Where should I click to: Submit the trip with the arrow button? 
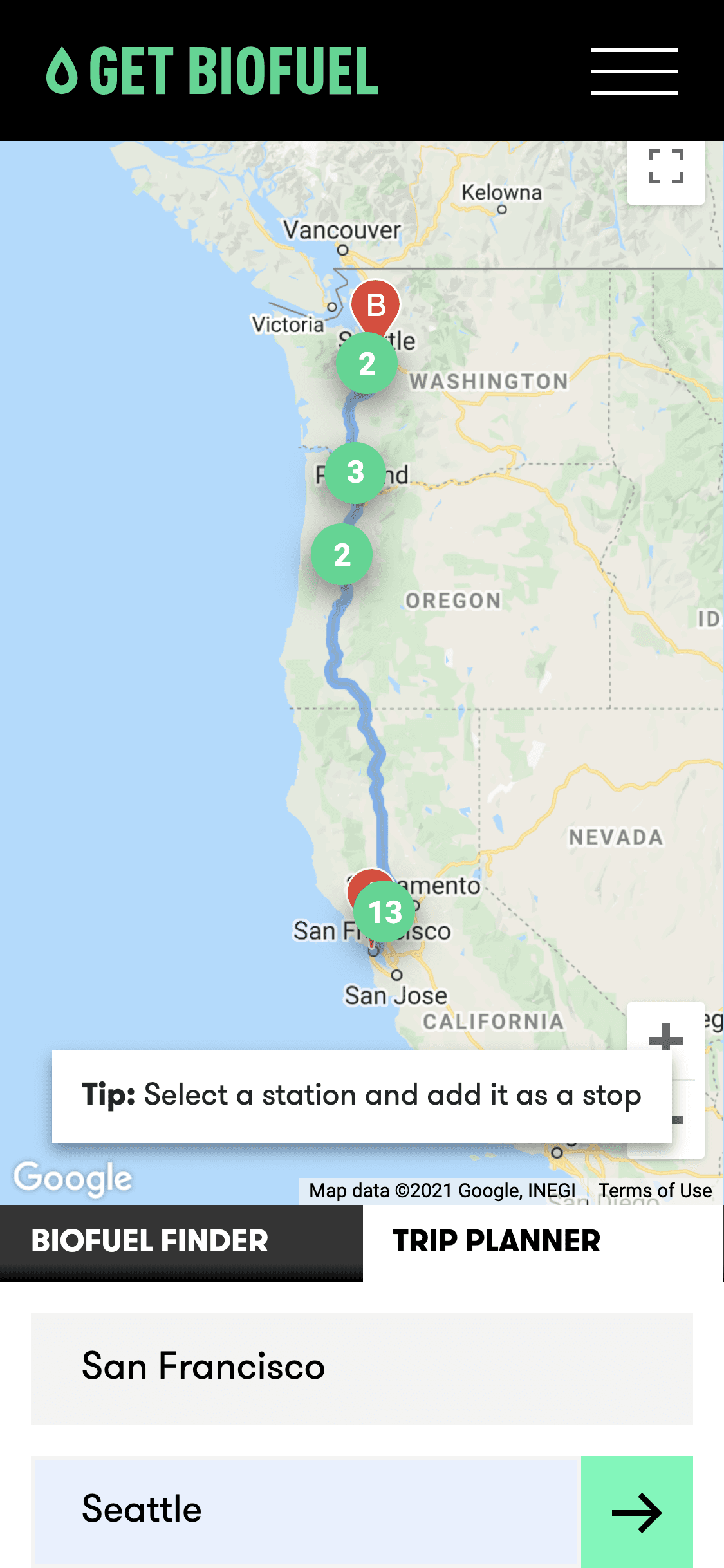click(x=636, y=1511)
